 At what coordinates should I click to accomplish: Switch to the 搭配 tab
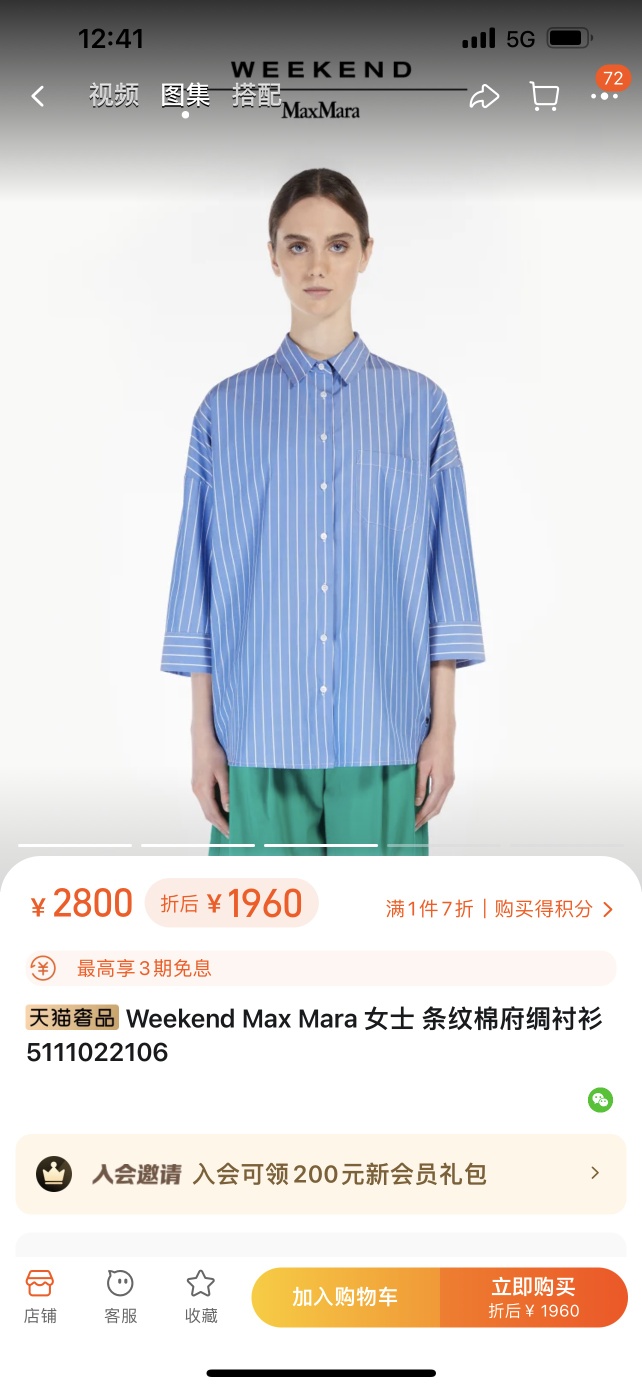coord(256,95)
